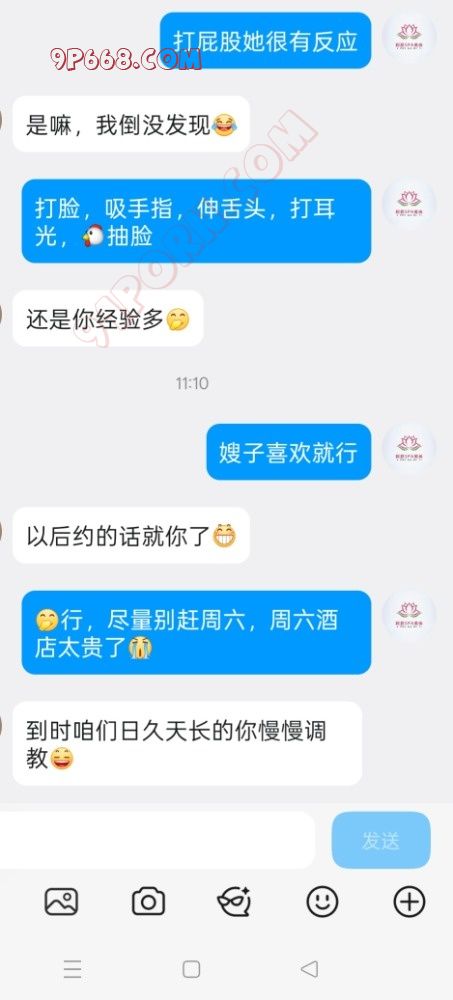This screenshot has width=453, height=1000.
Task: Tap the 发送 send button
Action: coord(381,840)
